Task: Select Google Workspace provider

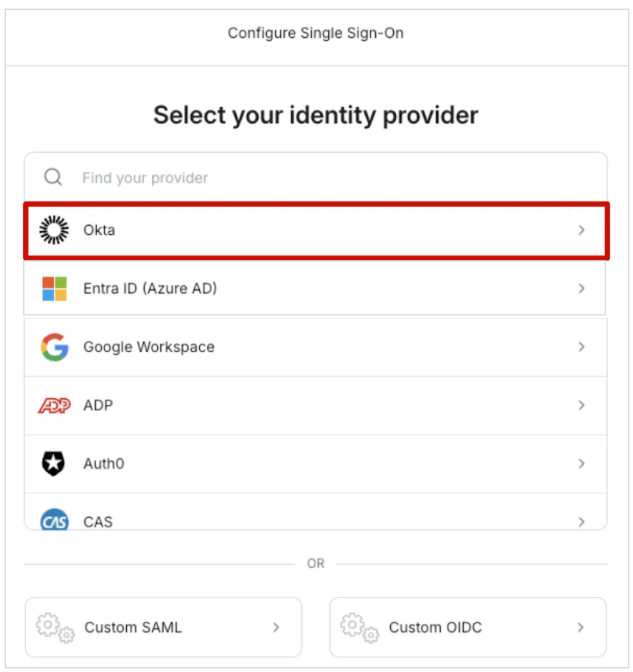Action: point(315,347)
